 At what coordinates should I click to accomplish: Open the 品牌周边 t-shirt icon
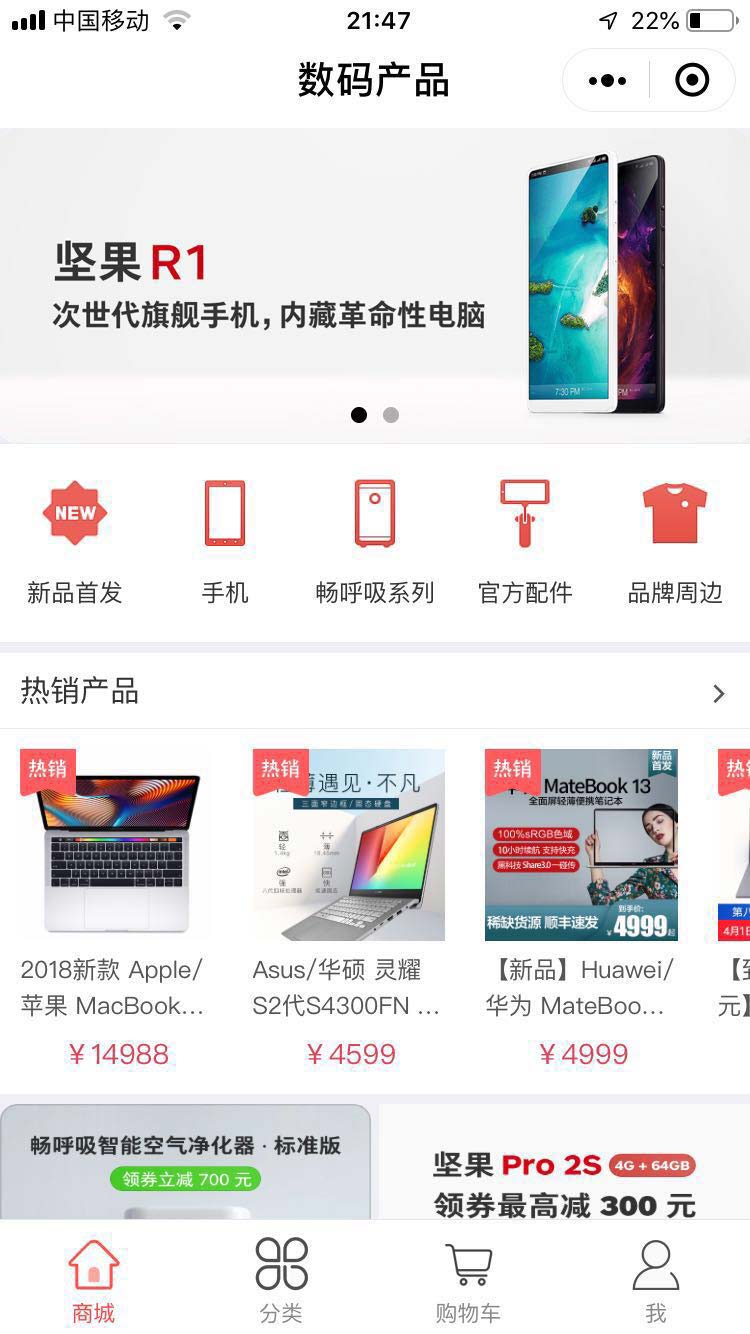click(x=675, y=513)
